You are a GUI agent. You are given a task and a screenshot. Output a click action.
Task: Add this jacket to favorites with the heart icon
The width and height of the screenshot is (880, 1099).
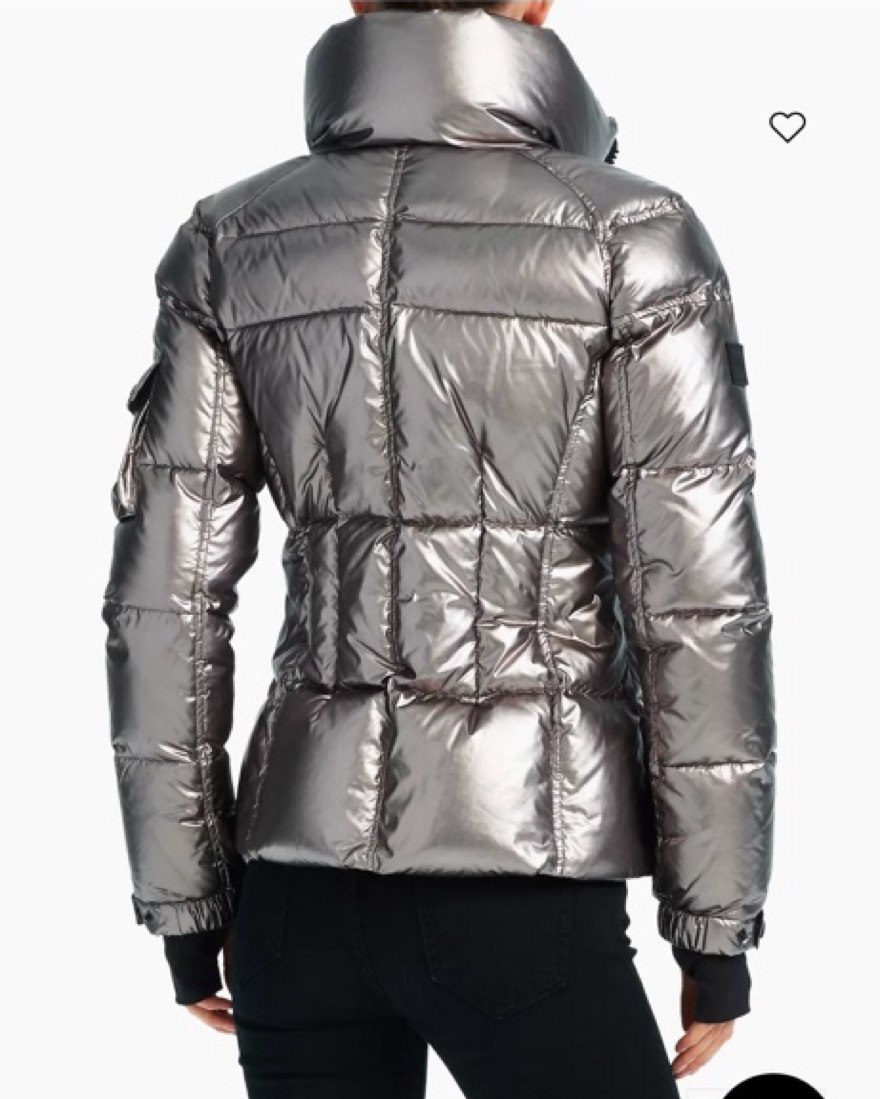pos(787,127)
